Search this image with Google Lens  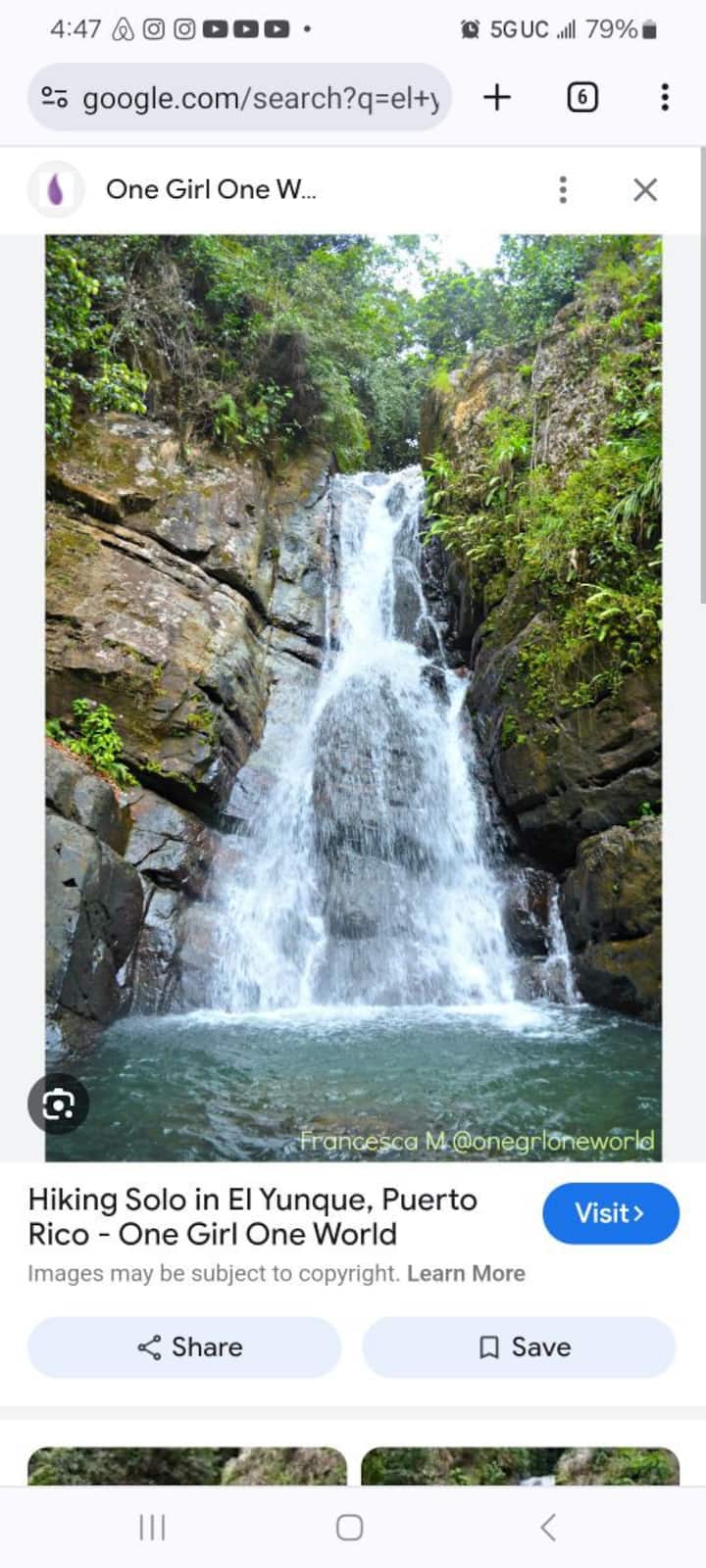click(x=58, y=1104)
